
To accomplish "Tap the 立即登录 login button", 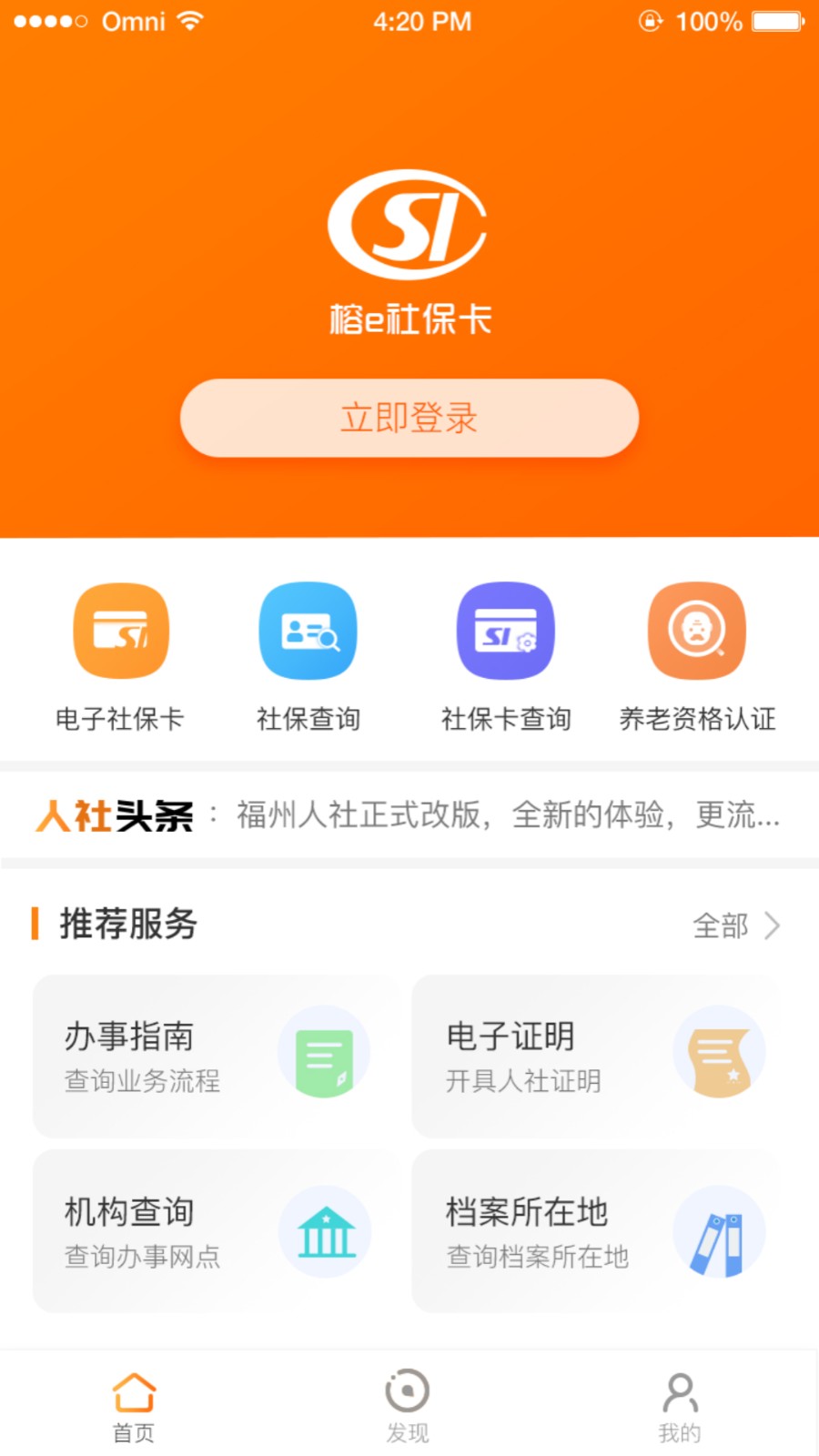I will [409, 419].
